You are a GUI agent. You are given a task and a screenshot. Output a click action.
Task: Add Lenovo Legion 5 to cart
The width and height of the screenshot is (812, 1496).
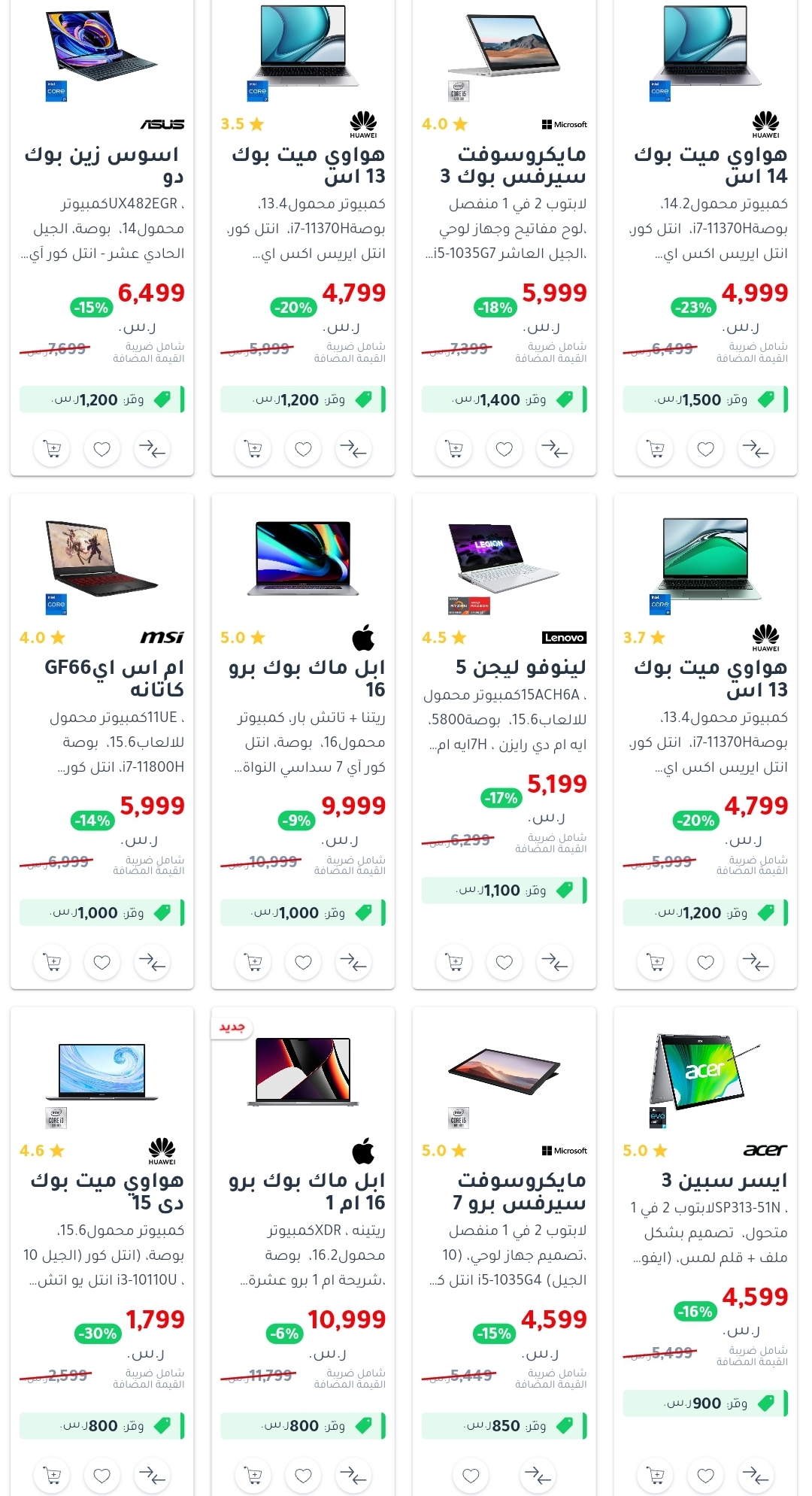tap(454, 962)
